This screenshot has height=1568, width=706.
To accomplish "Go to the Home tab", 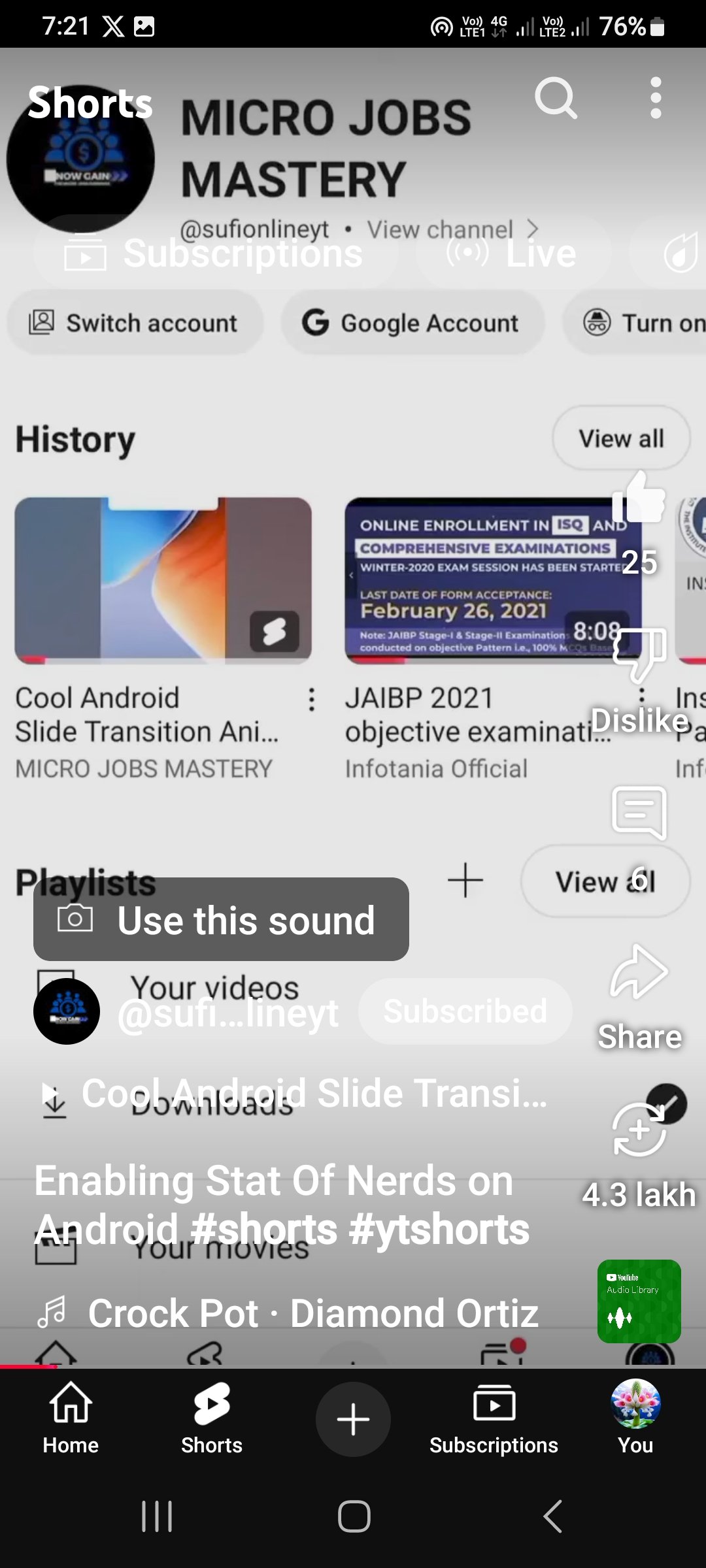I will coord(71,1418).
